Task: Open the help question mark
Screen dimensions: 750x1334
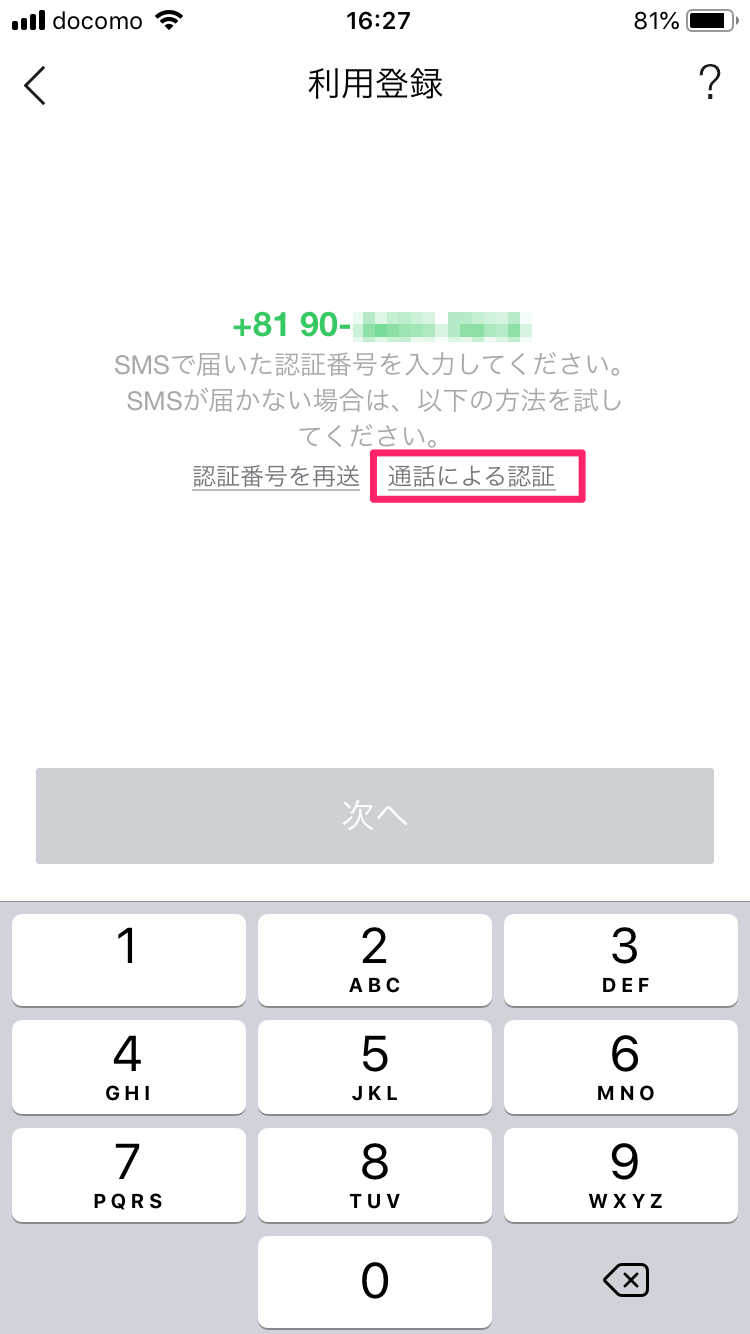Action: pos(709,84)
